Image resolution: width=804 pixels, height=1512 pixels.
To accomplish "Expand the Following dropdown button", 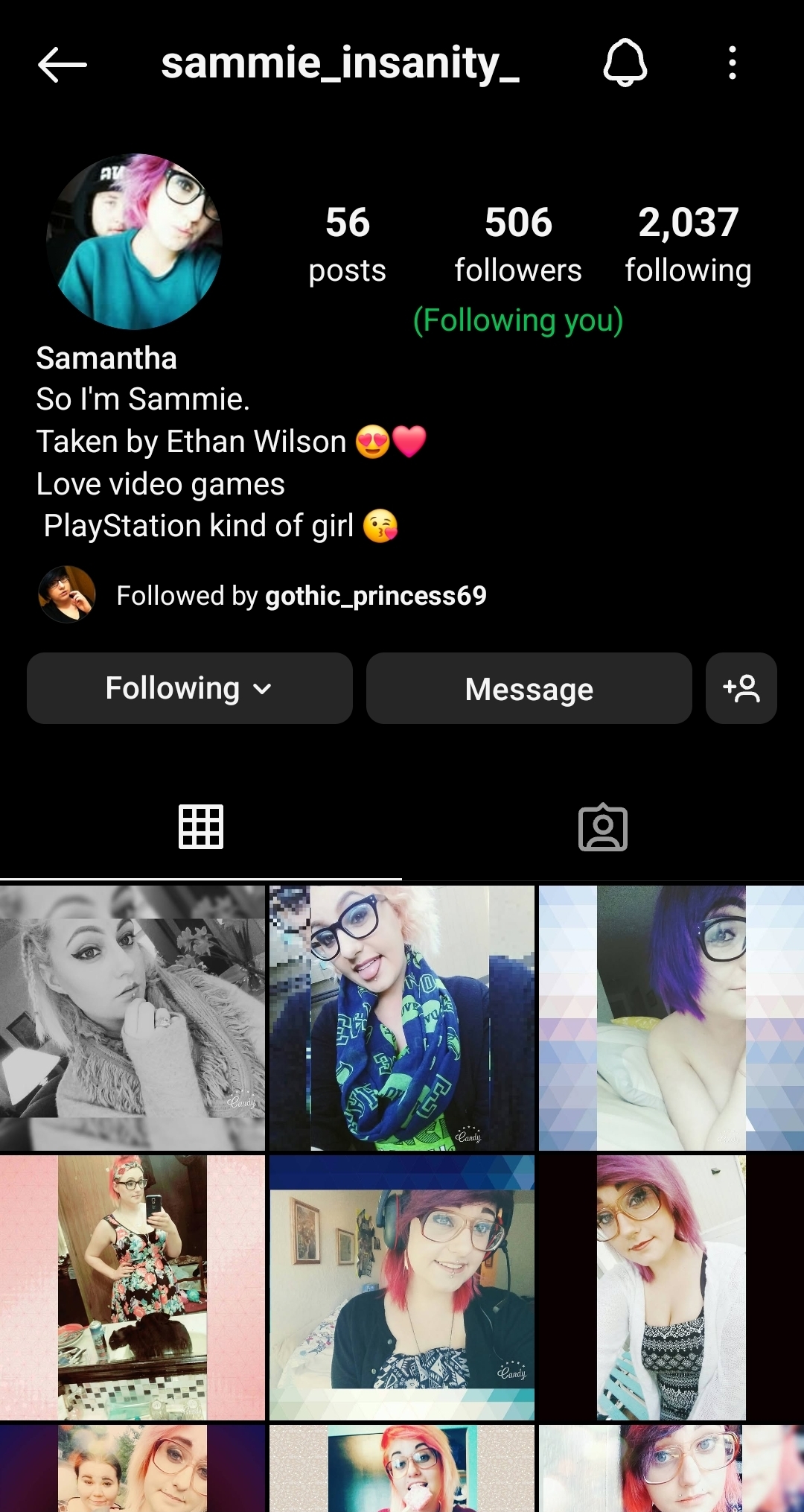I will (190, 688).
